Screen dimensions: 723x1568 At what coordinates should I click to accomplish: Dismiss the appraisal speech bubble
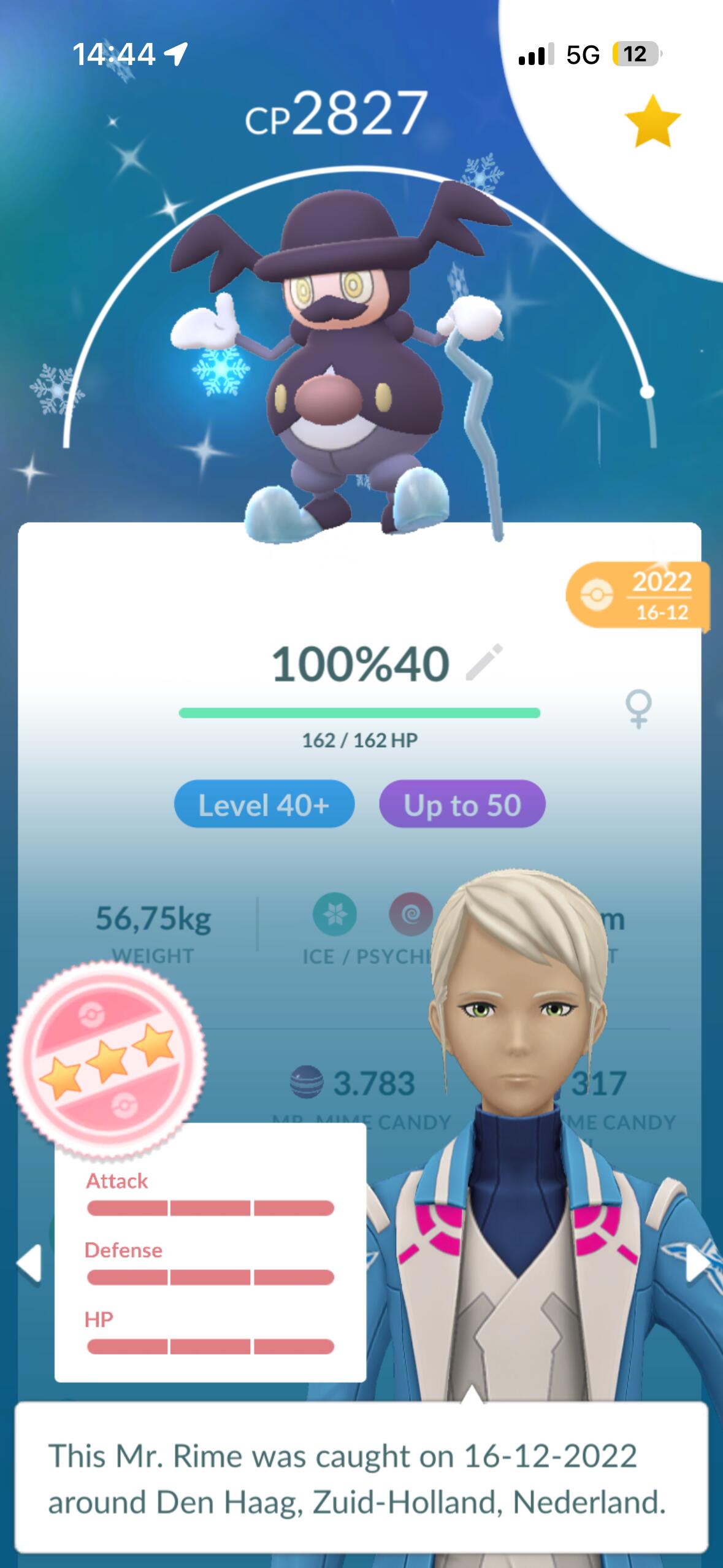point(361,1478)
